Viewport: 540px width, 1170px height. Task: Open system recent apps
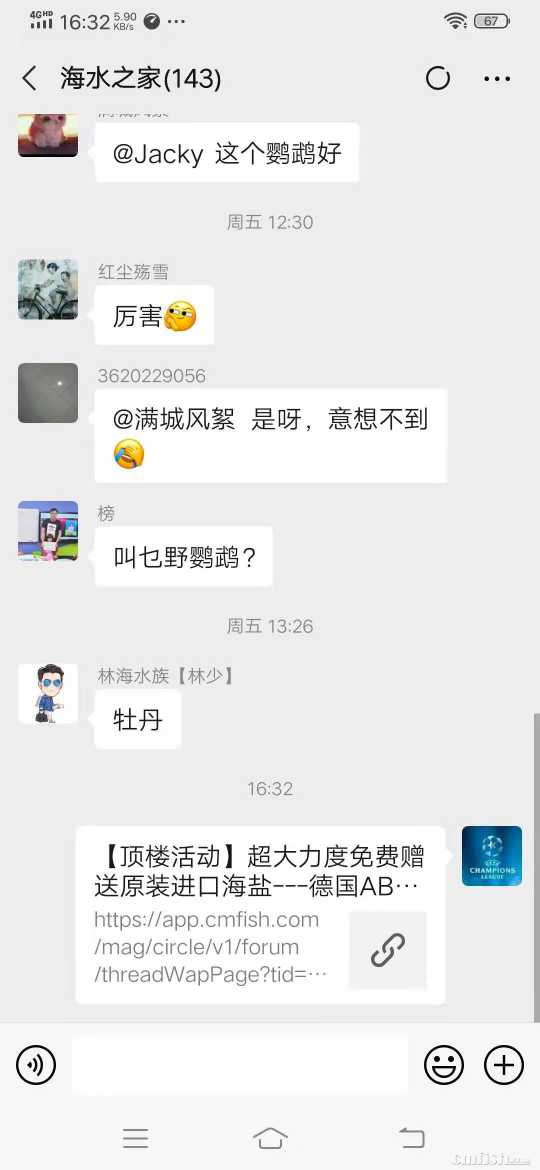click(136, 1138)
